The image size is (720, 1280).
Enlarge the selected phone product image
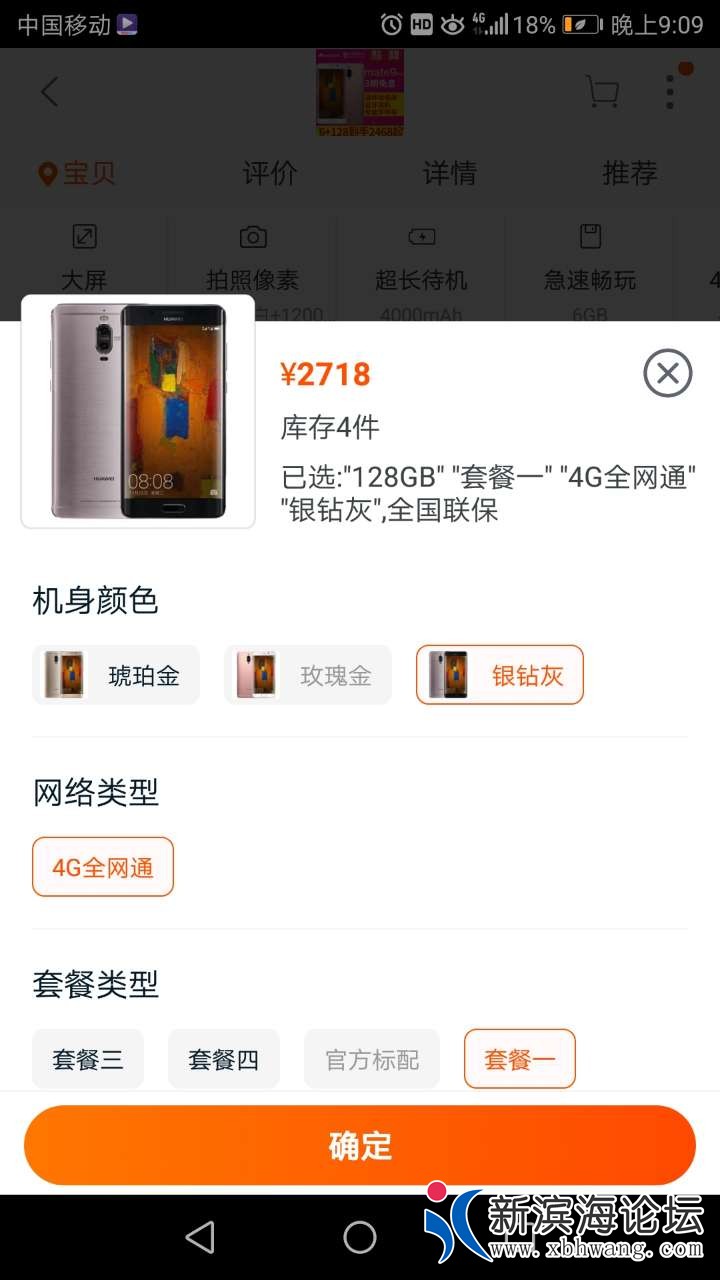click(x=138, y=411)
